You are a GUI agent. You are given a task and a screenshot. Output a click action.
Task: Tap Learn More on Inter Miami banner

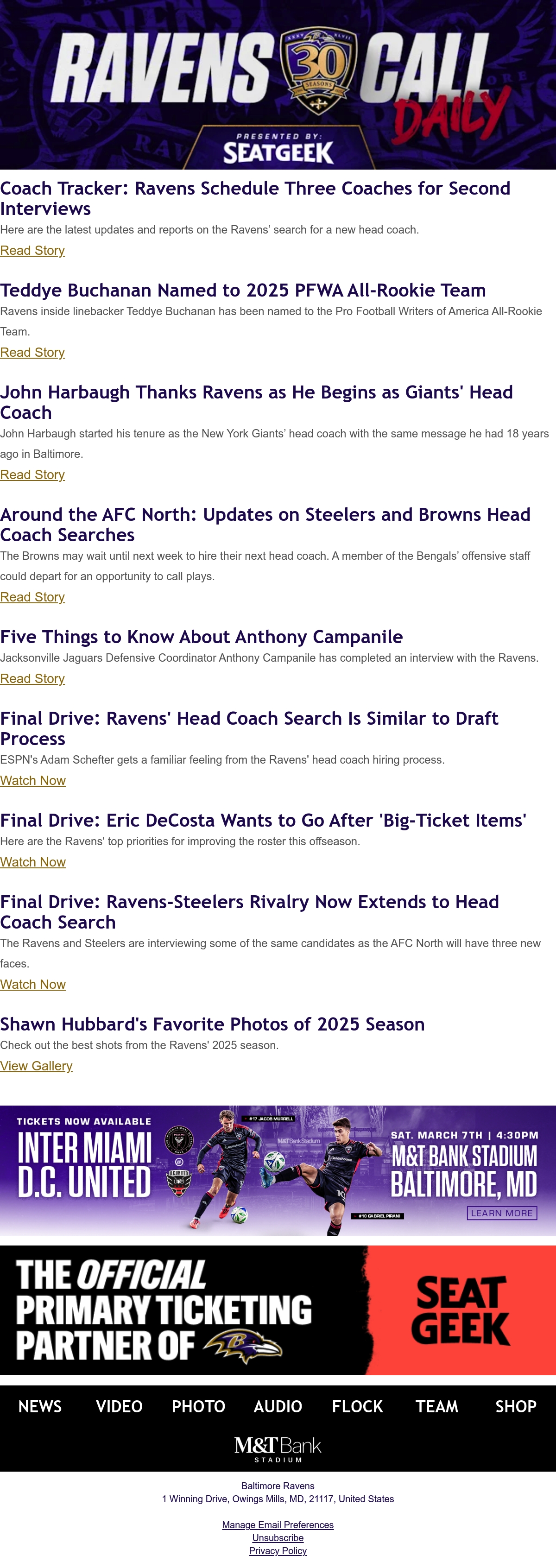(x=502, y=1213)
